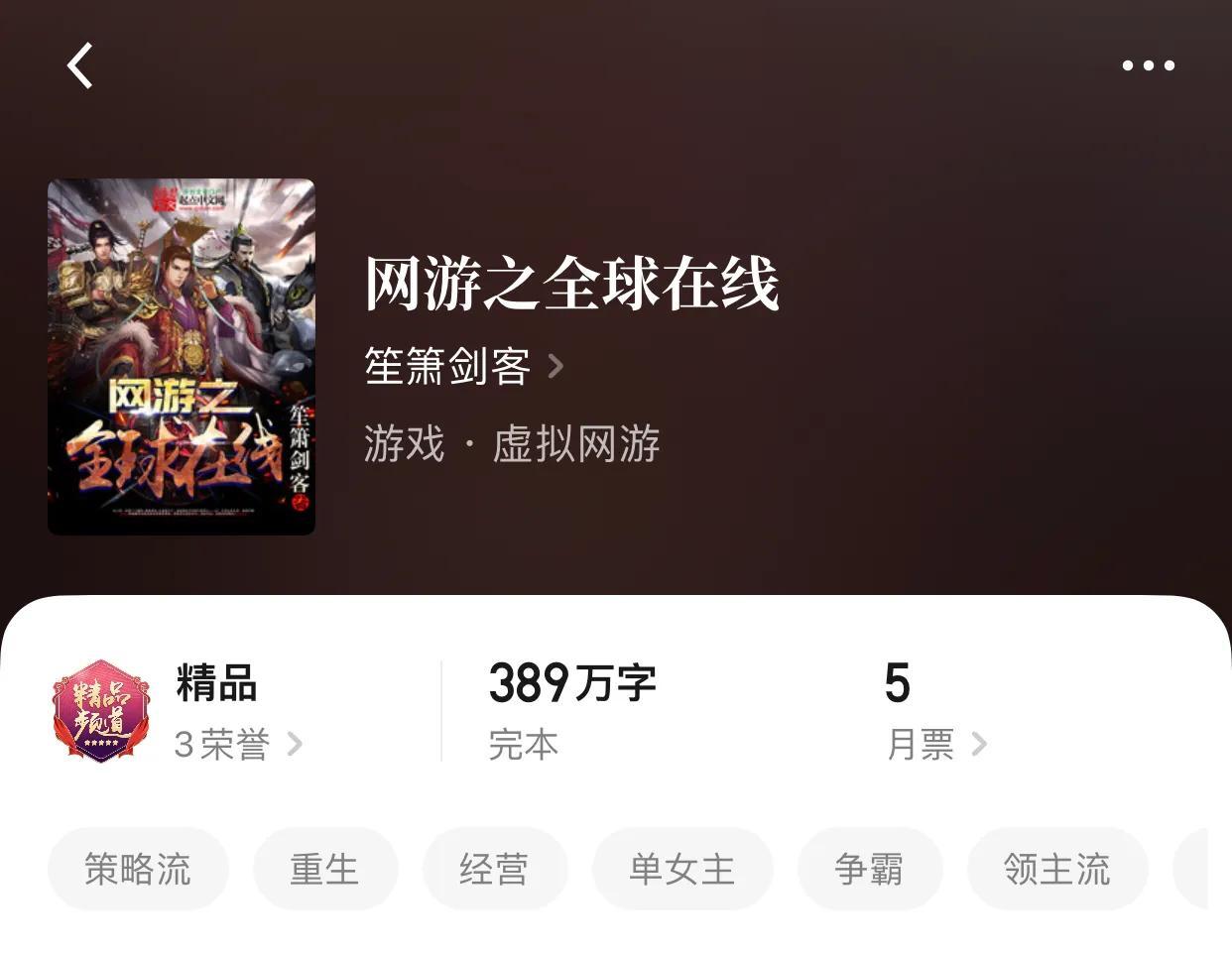Open the 单女主 tag
The height and width of the screenshot is (953, 1232).
click(681, 870)
